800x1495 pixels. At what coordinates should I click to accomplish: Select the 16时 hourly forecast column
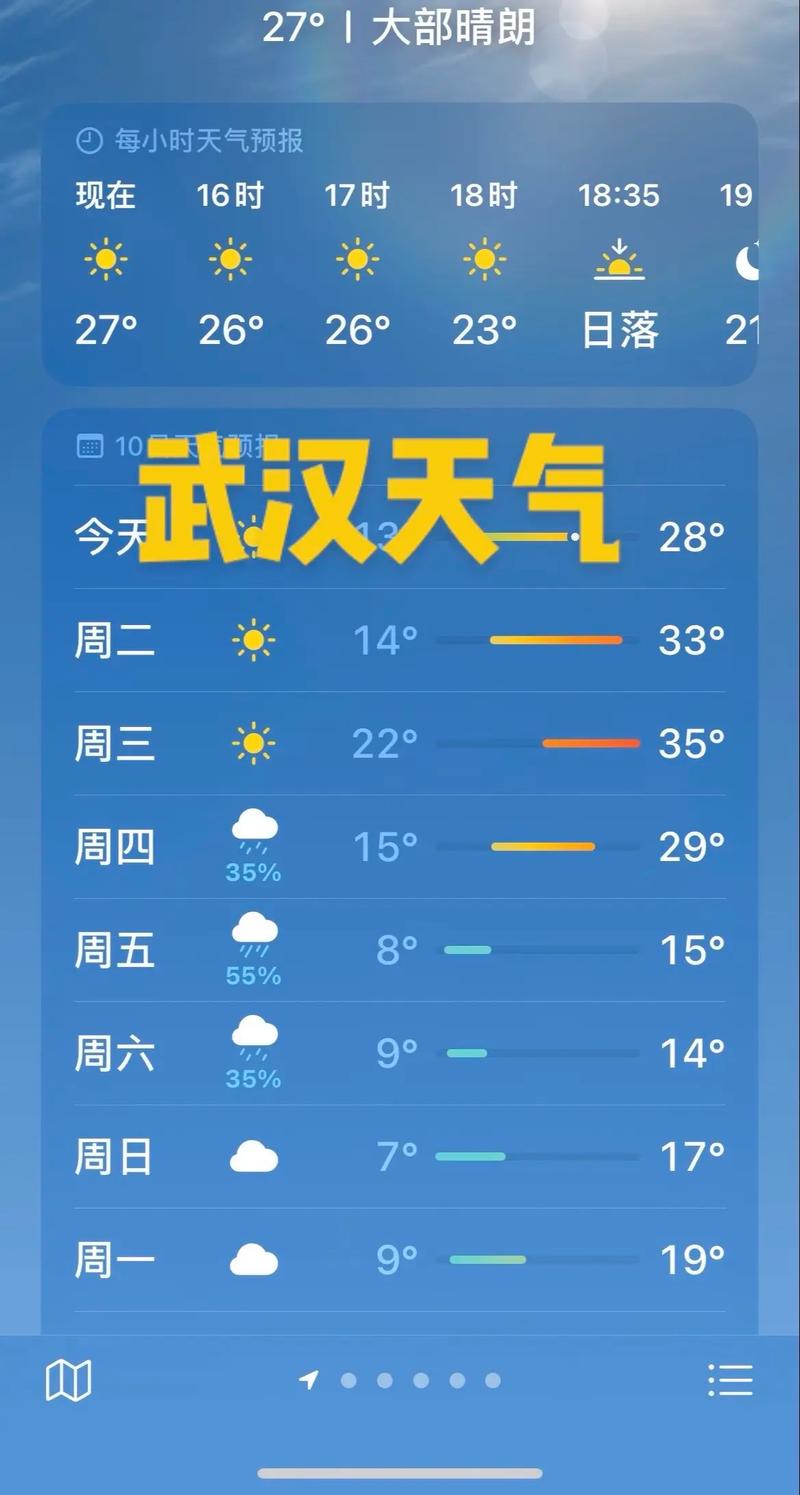pyautogui.click(x=230, y=257)
